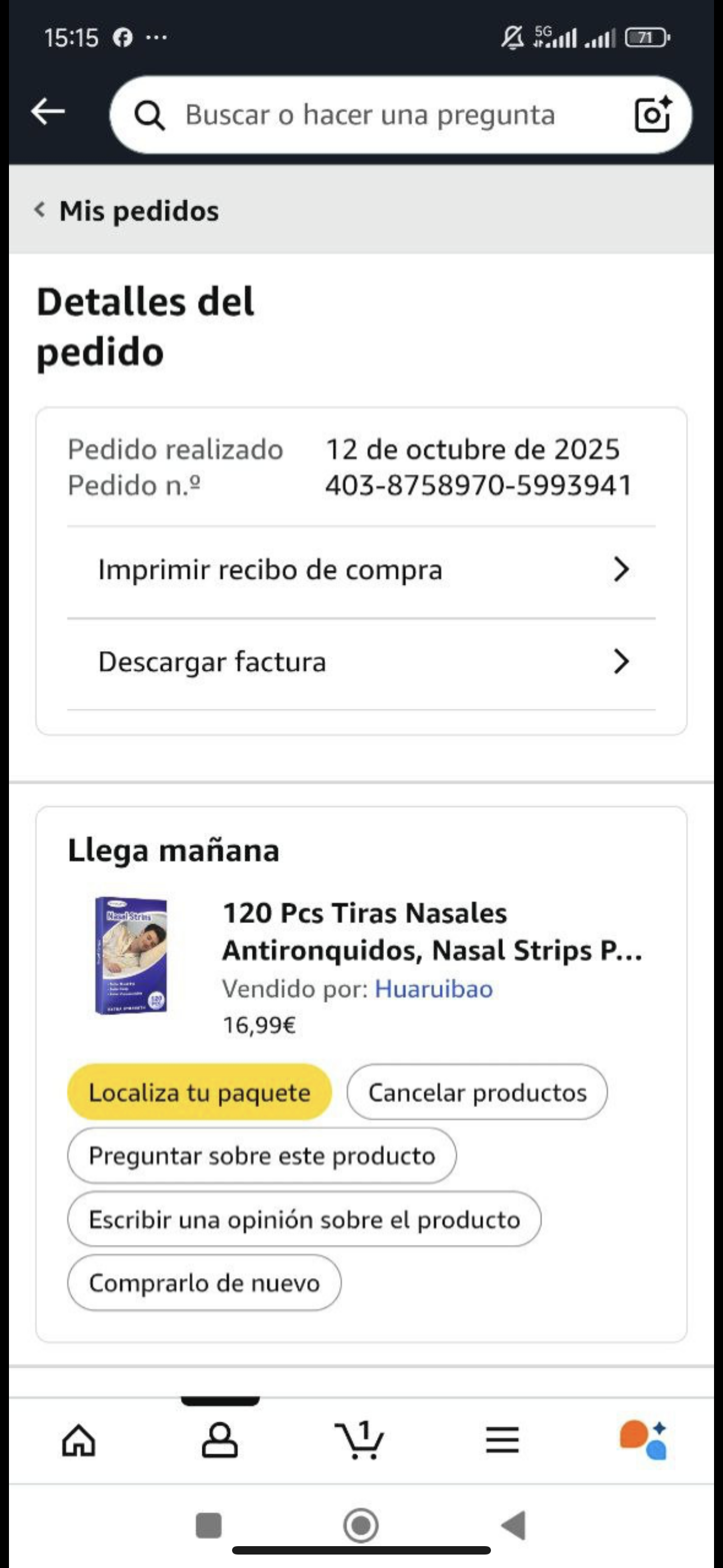Image resolution: width=723 pixels, height=1568 pixels.
Task: Open the shopping cart tab
Action: tap(360, 1440)
